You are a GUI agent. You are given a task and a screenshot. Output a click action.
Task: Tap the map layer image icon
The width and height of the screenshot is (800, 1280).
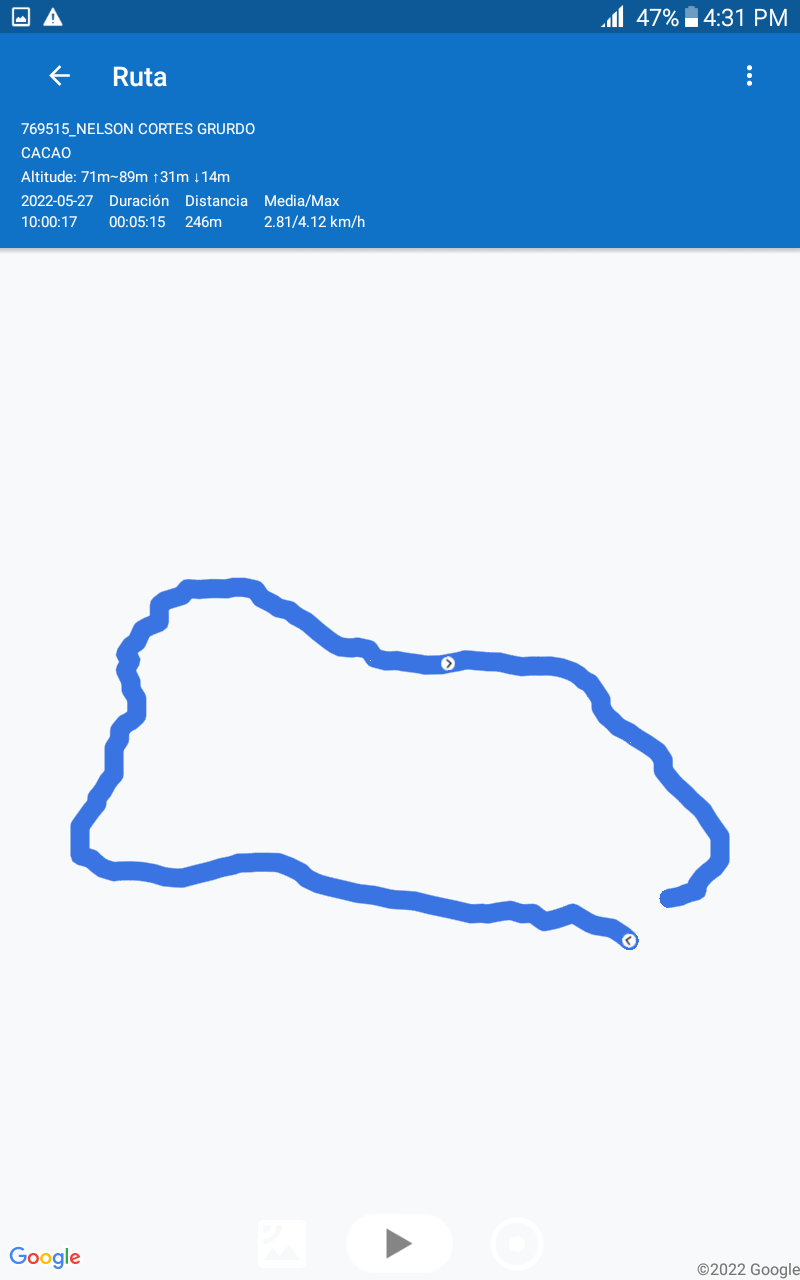pos(282,1244)
